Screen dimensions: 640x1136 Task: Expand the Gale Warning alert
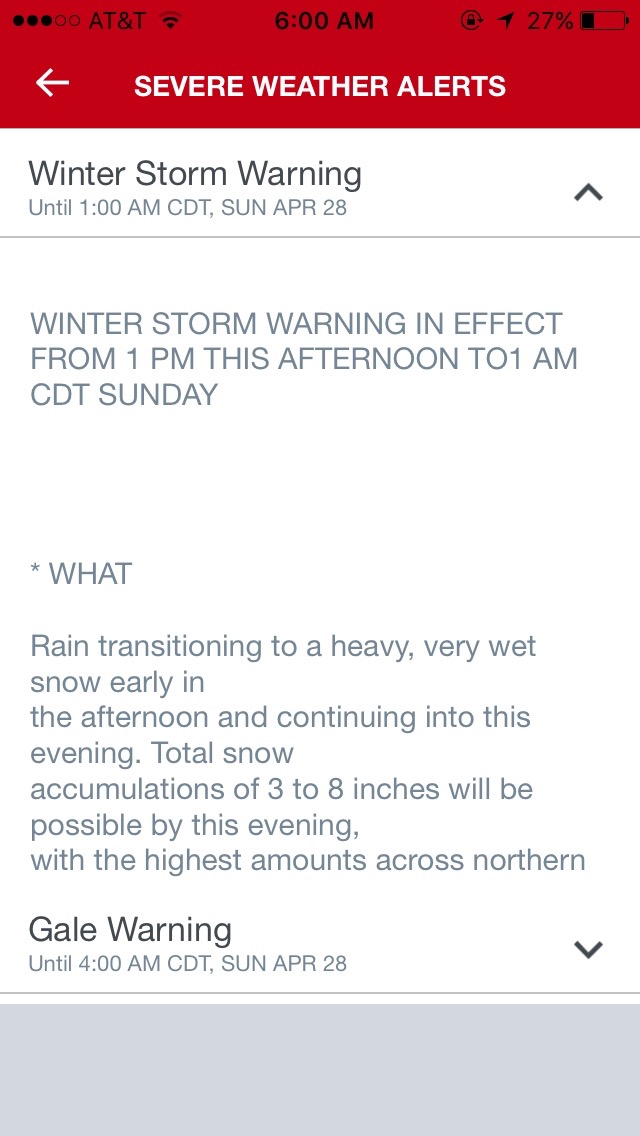[x=588, y=949]
